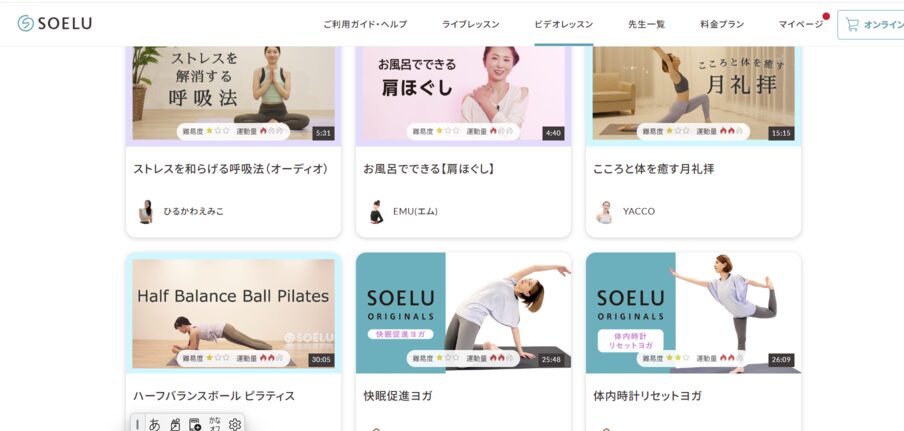Open IME settings gear icon
The width and height of the screenshot is (904, 431).
pyautogui.click(x=235, y=424)
